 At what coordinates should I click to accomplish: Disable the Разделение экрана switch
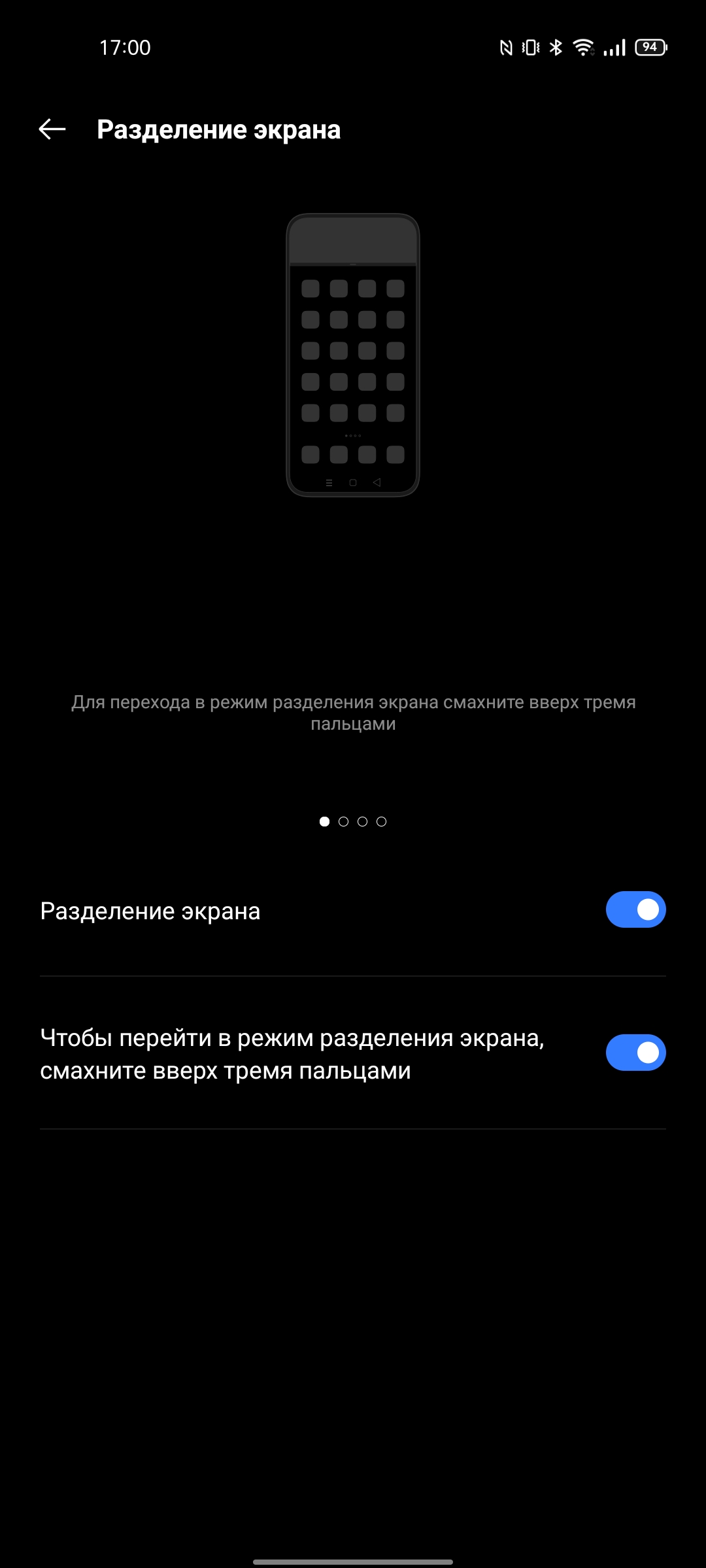pyautogui.click(x=635, y=909)
